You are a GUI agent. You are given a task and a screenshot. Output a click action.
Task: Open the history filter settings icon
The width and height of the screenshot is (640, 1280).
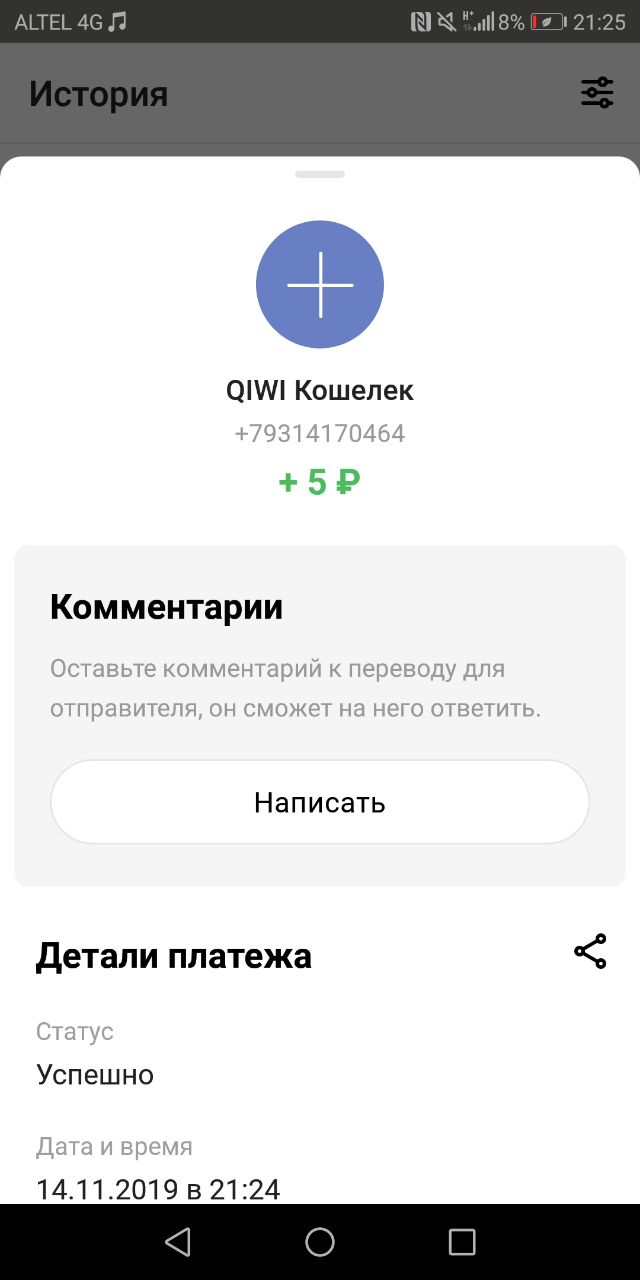[597, 93]
